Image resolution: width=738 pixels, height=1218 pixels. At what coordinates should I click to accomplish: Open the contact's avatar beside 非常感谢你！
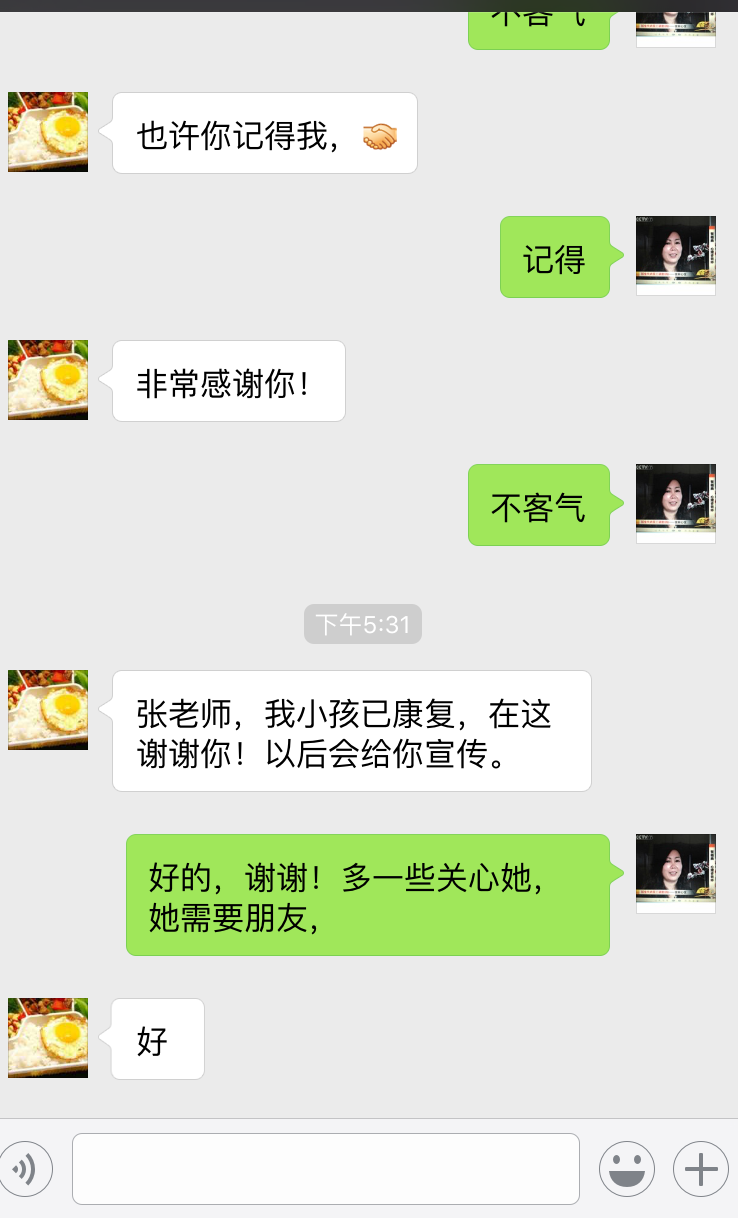point(48,380)
